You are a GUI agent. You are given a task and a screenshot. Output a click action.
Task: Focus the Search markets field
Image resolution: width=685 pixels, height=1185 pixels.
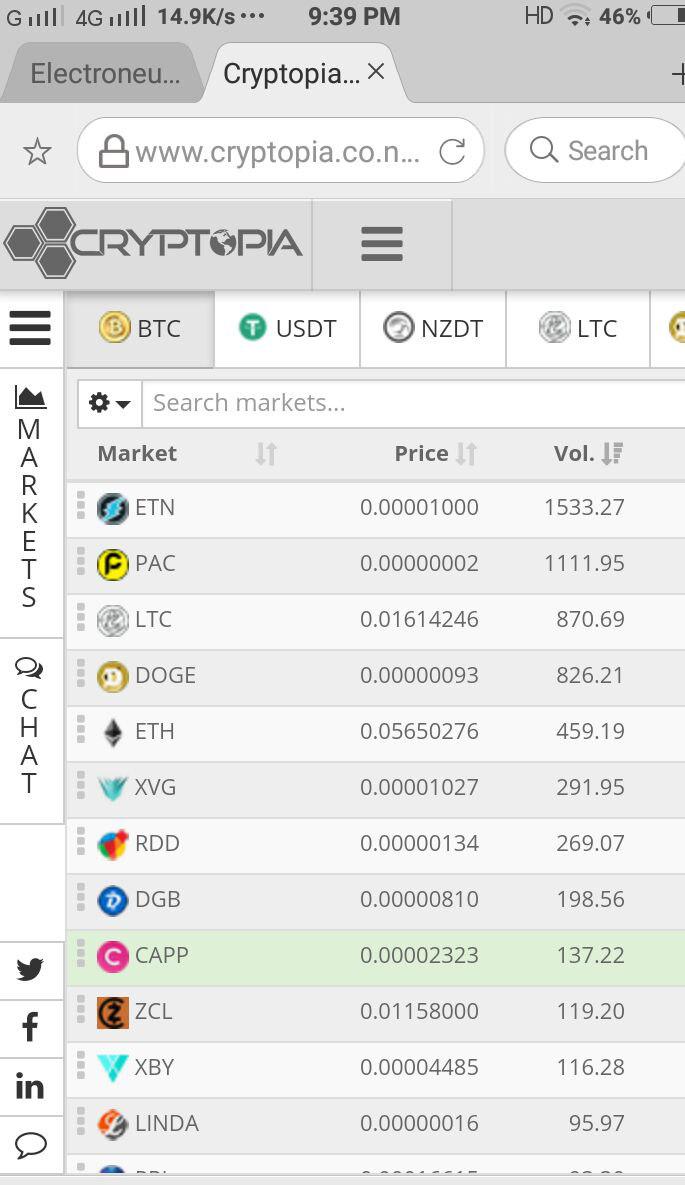pyautogui.click(x=410, y=403)
